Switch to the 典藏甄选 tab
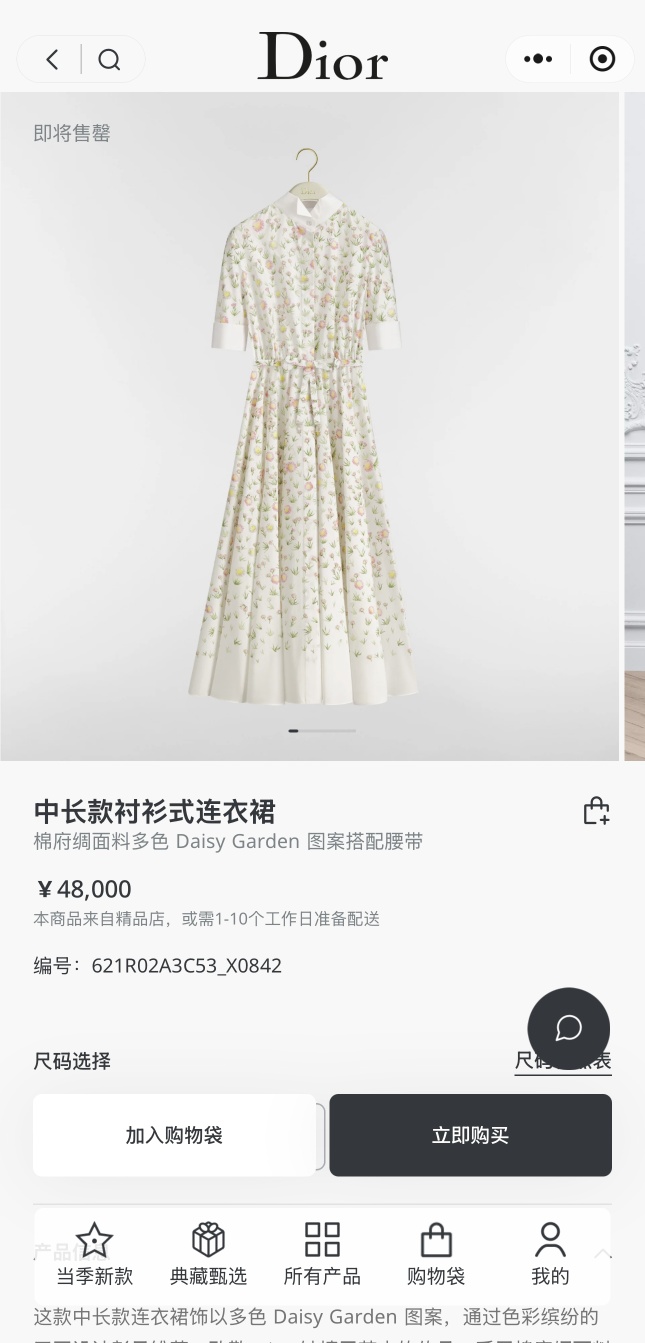The height and width of the screenshot is (1343, 645). [x=208, y=1254]
